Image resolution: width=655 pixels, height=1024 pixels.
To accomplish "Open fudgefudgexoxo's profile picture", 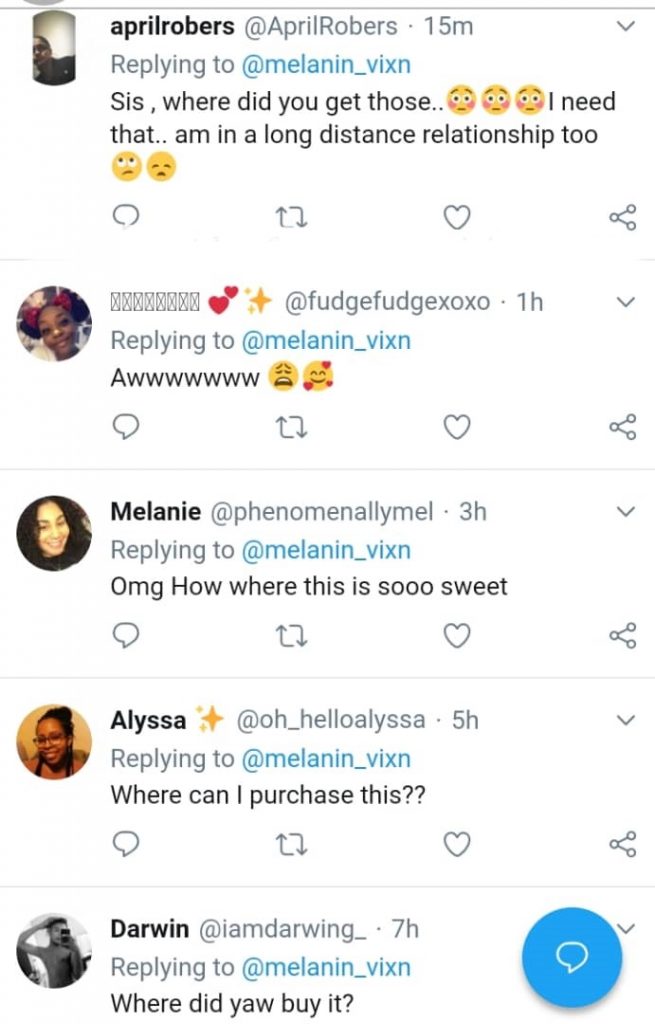I will pyautogui.click(x=54, y=324).
